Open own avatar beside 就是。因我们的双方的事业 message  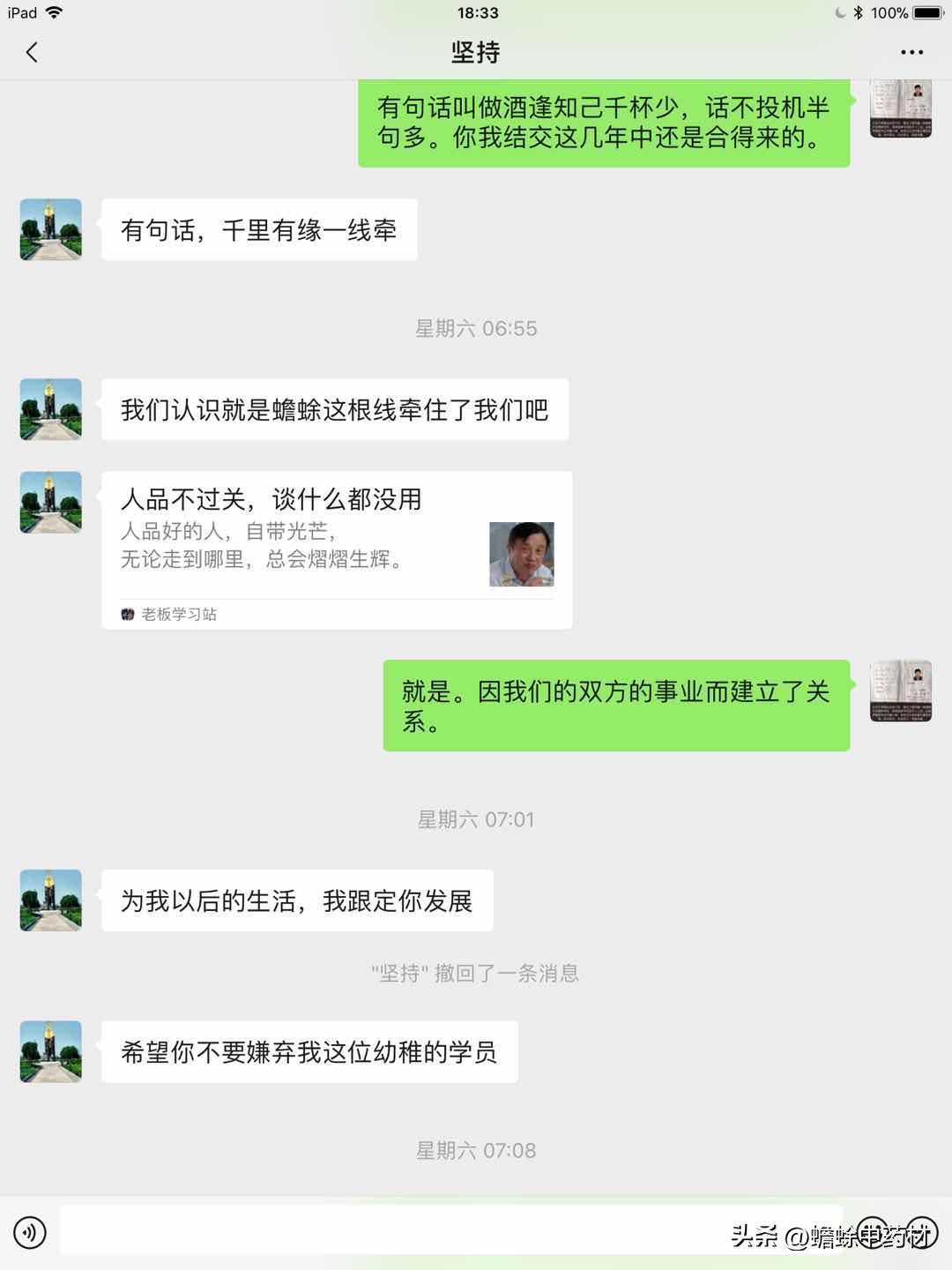[900, 691]
